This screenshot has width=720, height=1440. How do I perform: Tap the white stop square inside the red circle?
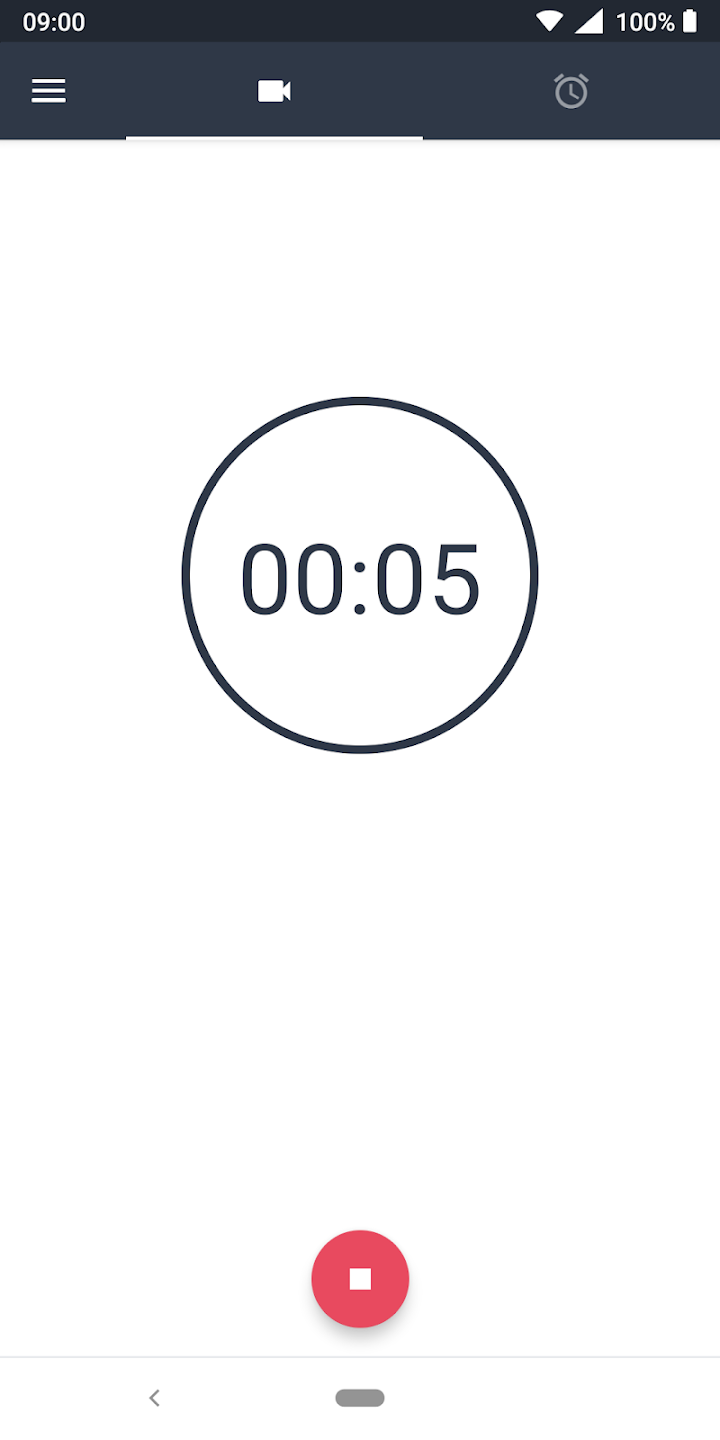(360, 1279)
